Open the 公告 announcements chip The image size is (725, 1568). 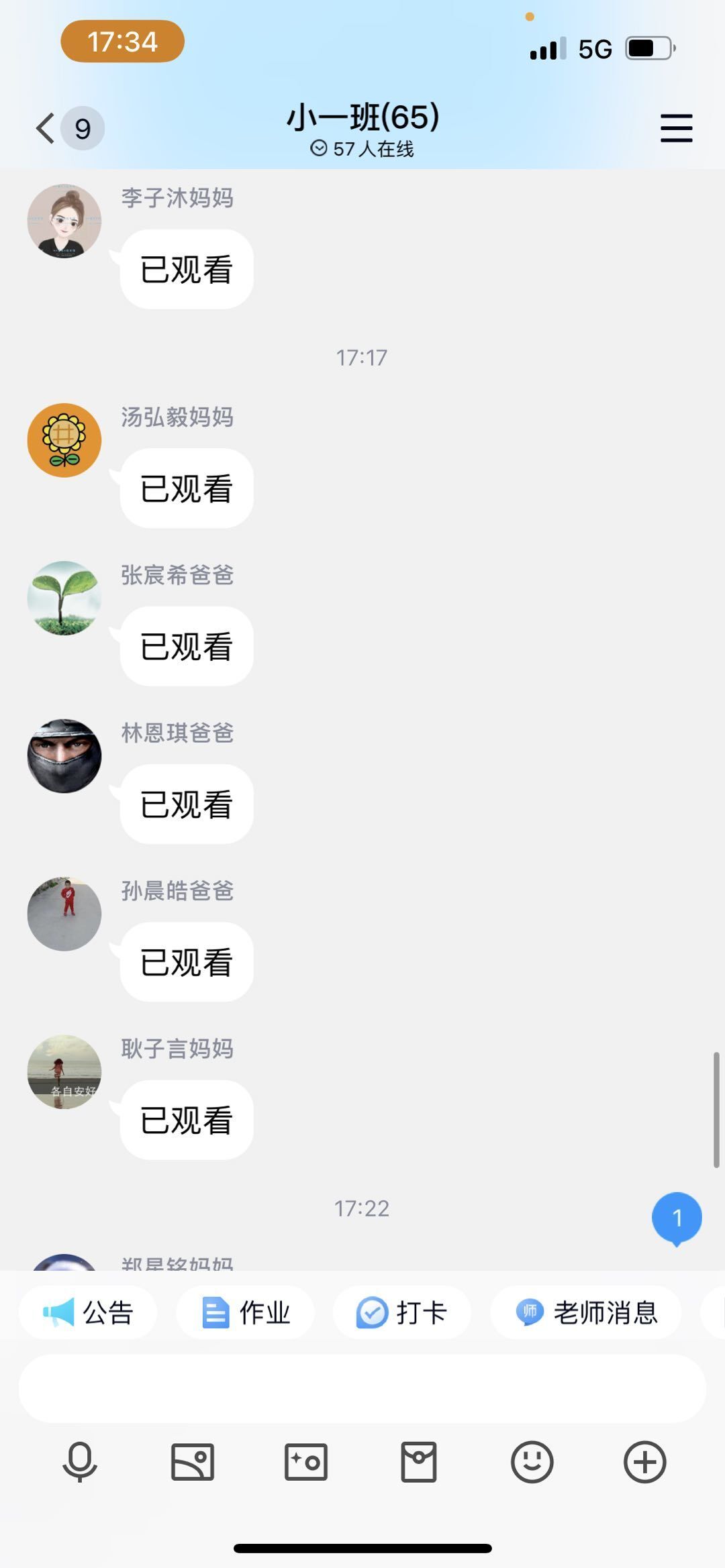(x=88, y=1312)
